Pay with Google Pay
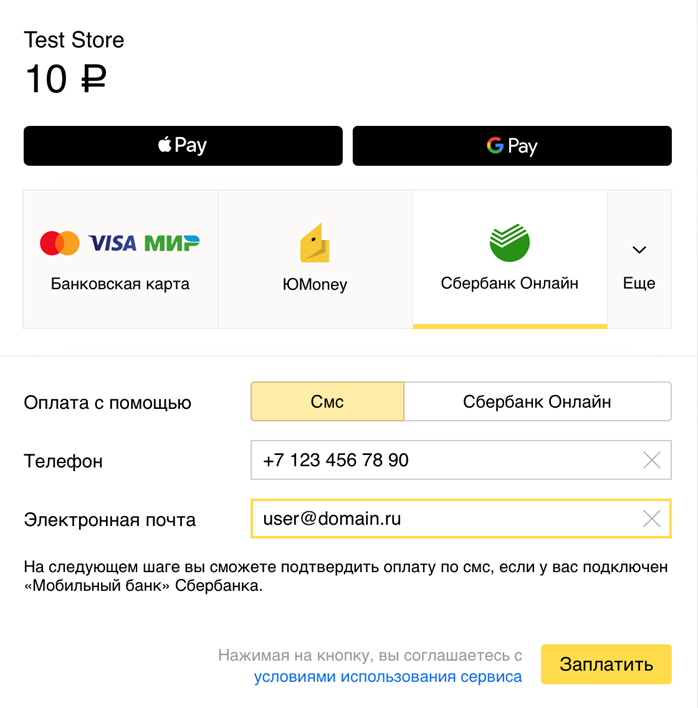The width and height of the screenshot is (698, 708). (x=512, y=146)
